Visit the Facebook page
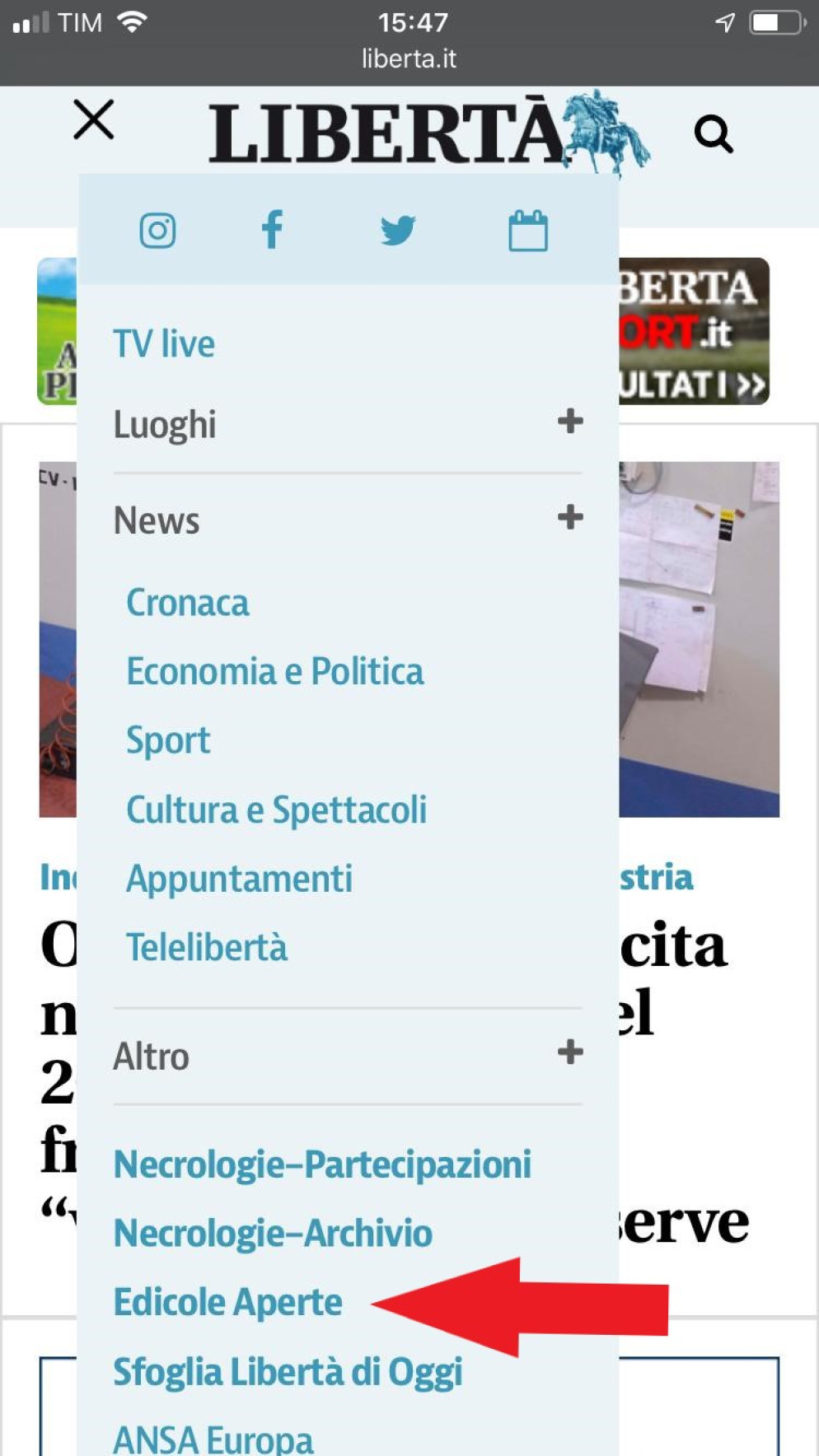 point(272,230)
